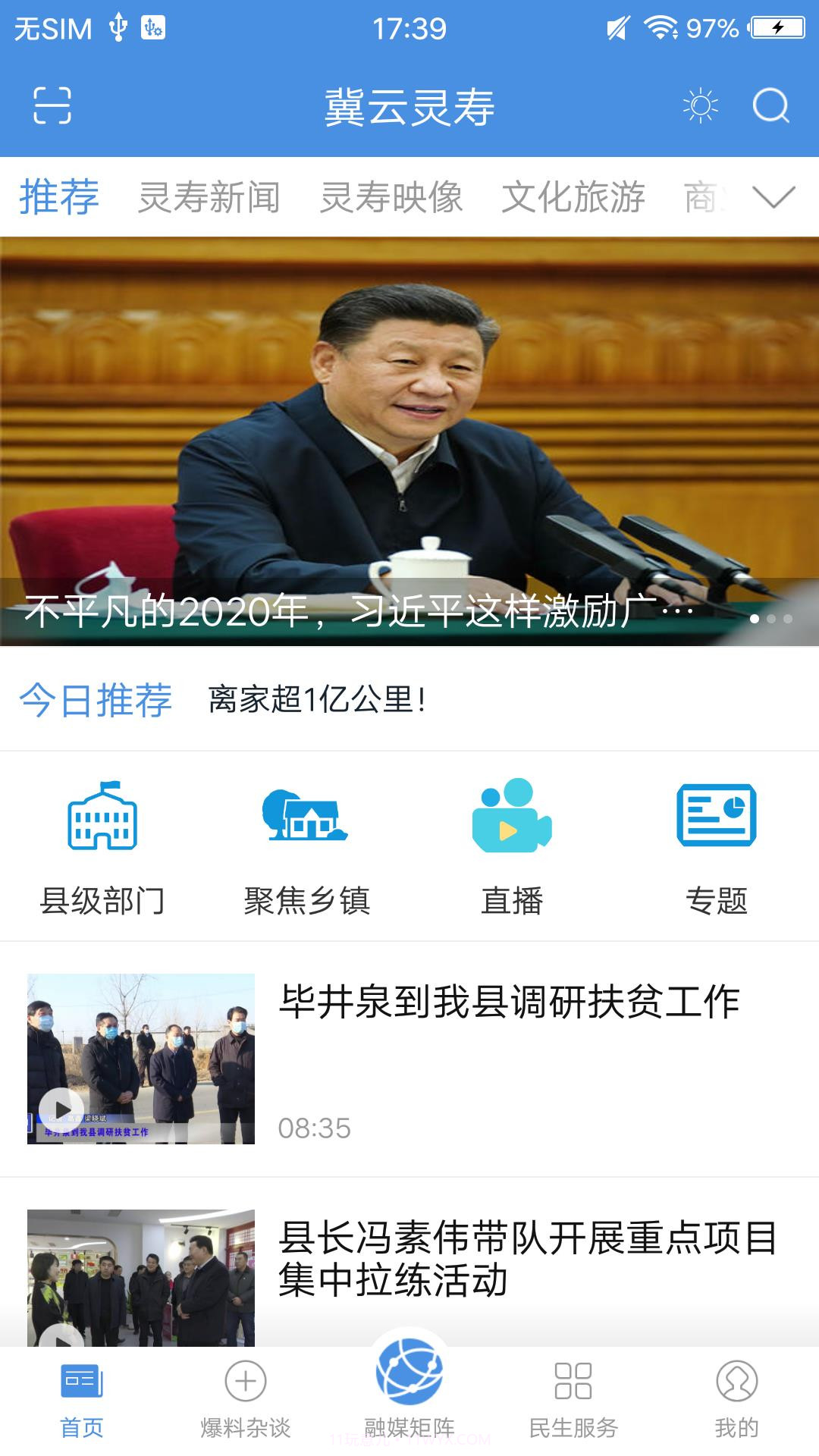Select the 推荐 tab
Image resolution: width=819 pixels, height=1456 pixels.
click(x=60, y=196)
